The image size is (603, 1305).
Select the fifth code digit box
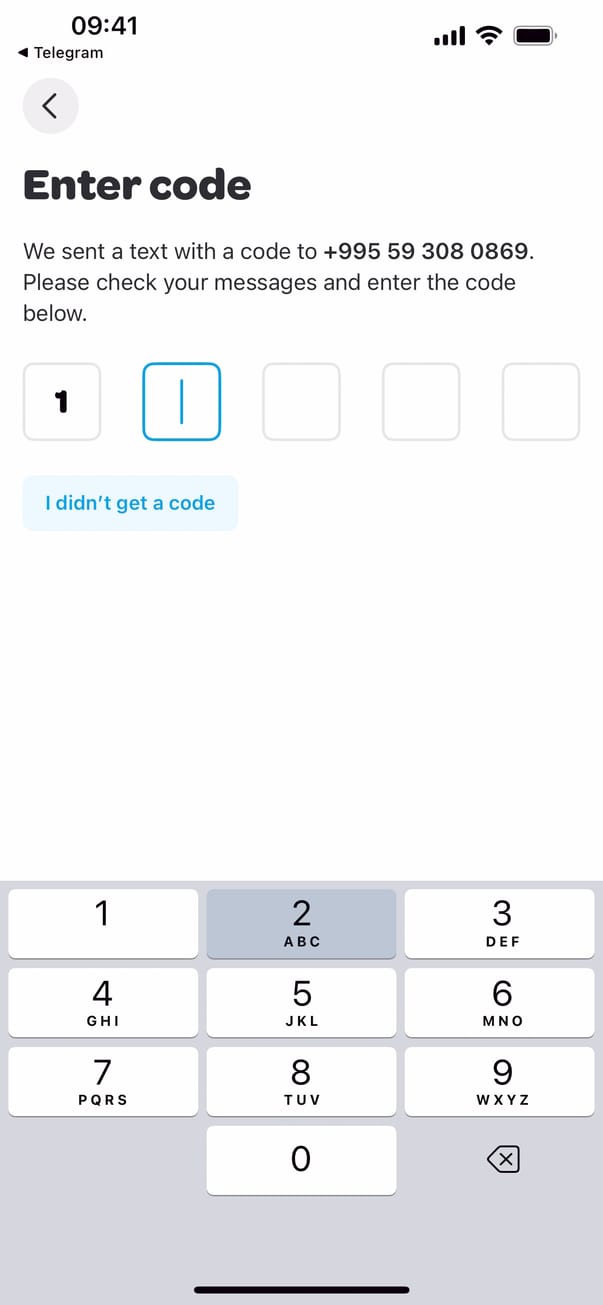pos(540,402)
